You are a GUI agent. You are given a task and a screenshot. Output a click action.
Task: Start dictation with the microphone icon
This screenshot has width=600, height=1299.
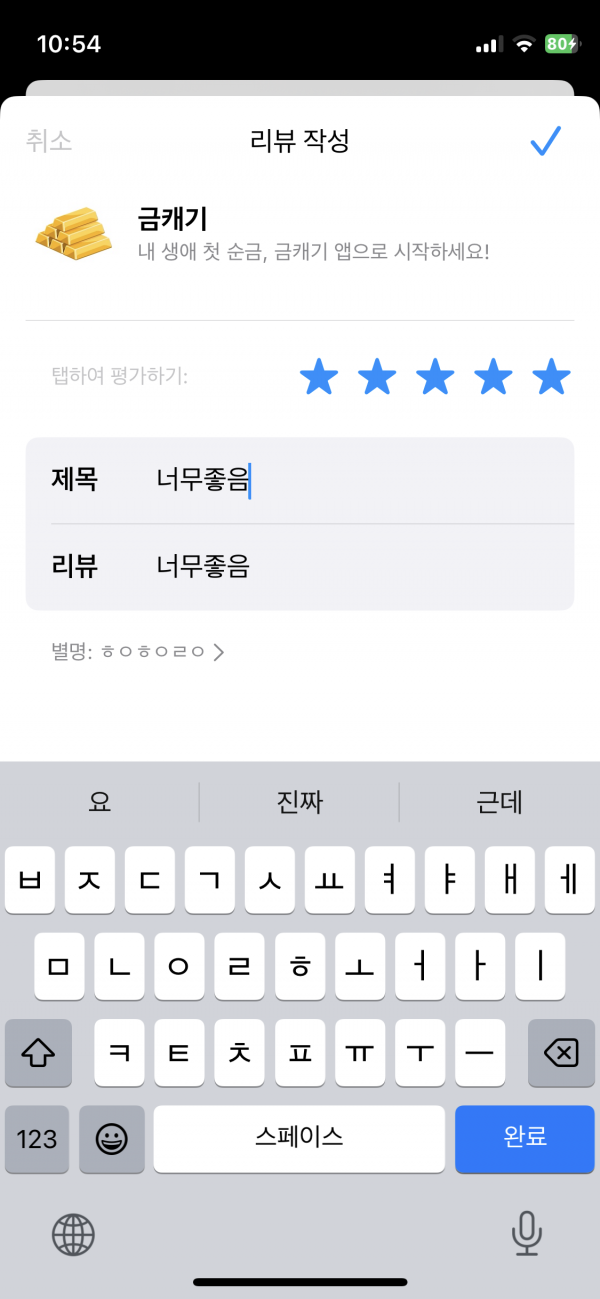(526, 1233)
